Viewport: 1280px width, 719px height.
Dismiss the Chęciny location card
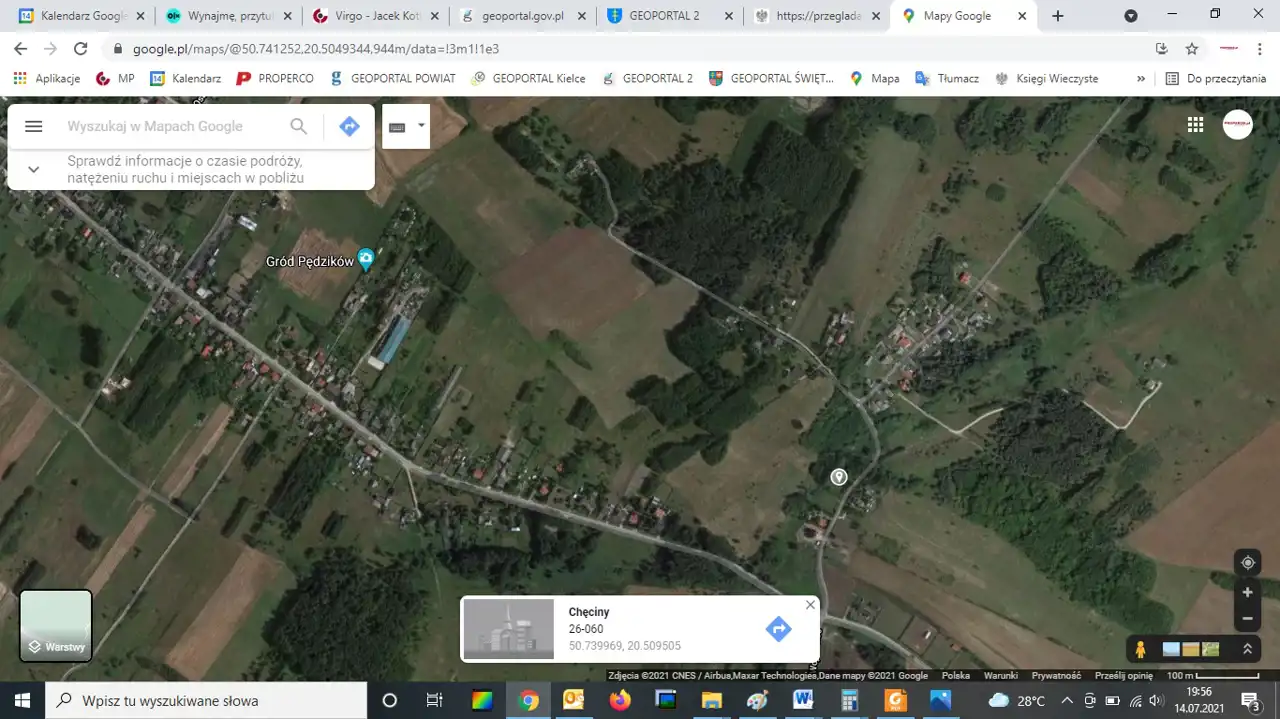point(810,605)
